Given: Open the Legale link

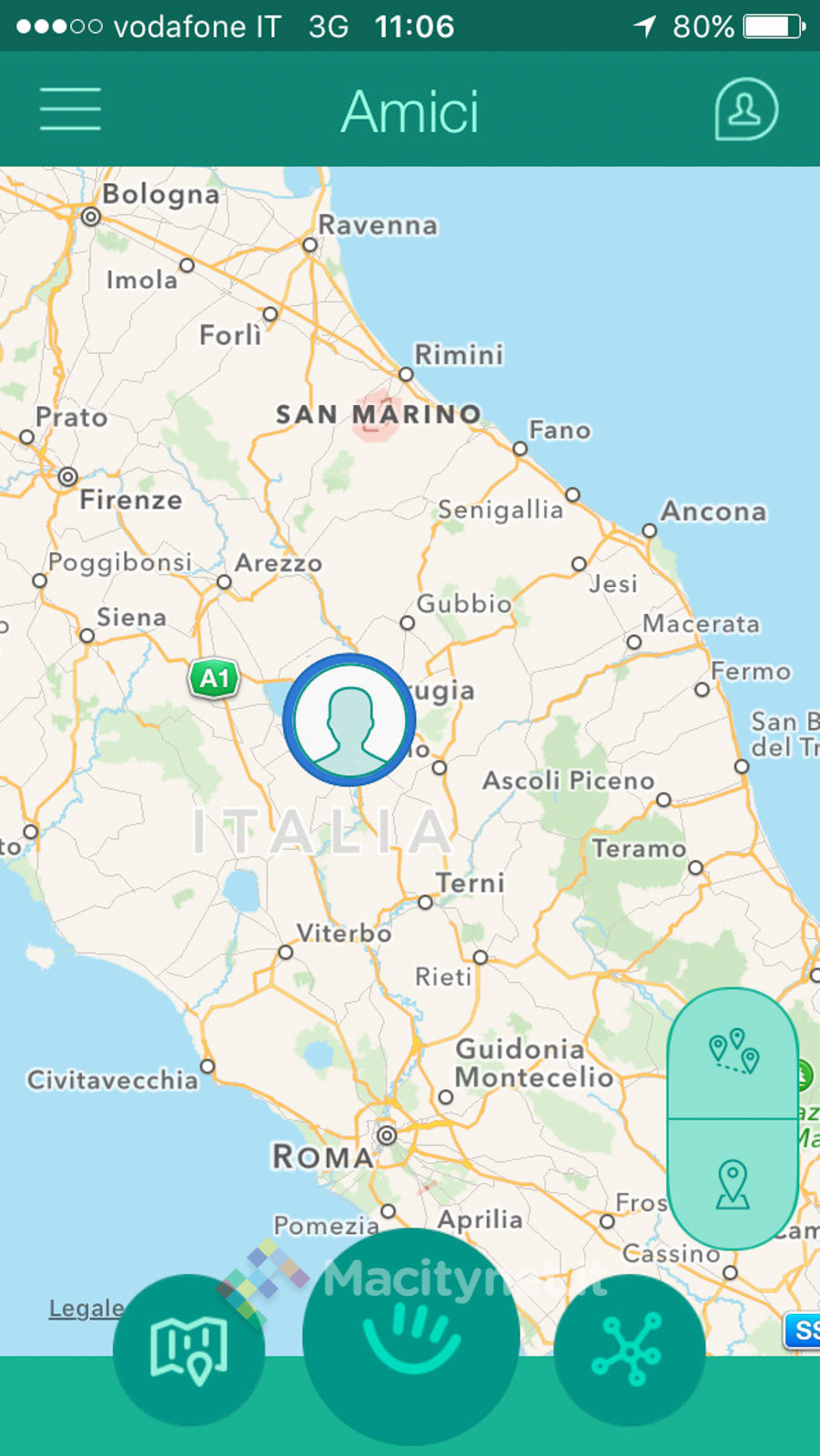Looking at the screenshot, I should point(86,1309).
